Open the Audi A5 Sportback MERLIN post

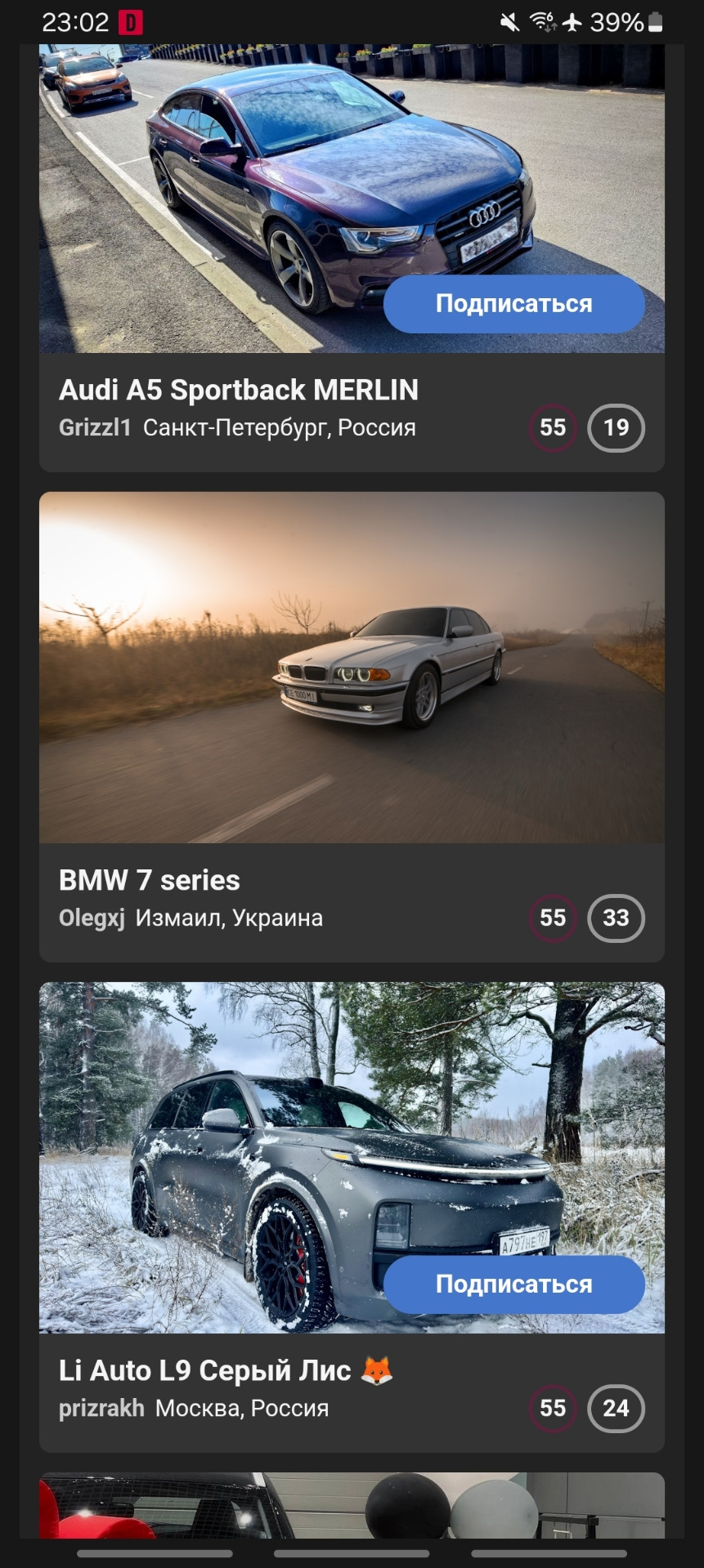(239, 390)
